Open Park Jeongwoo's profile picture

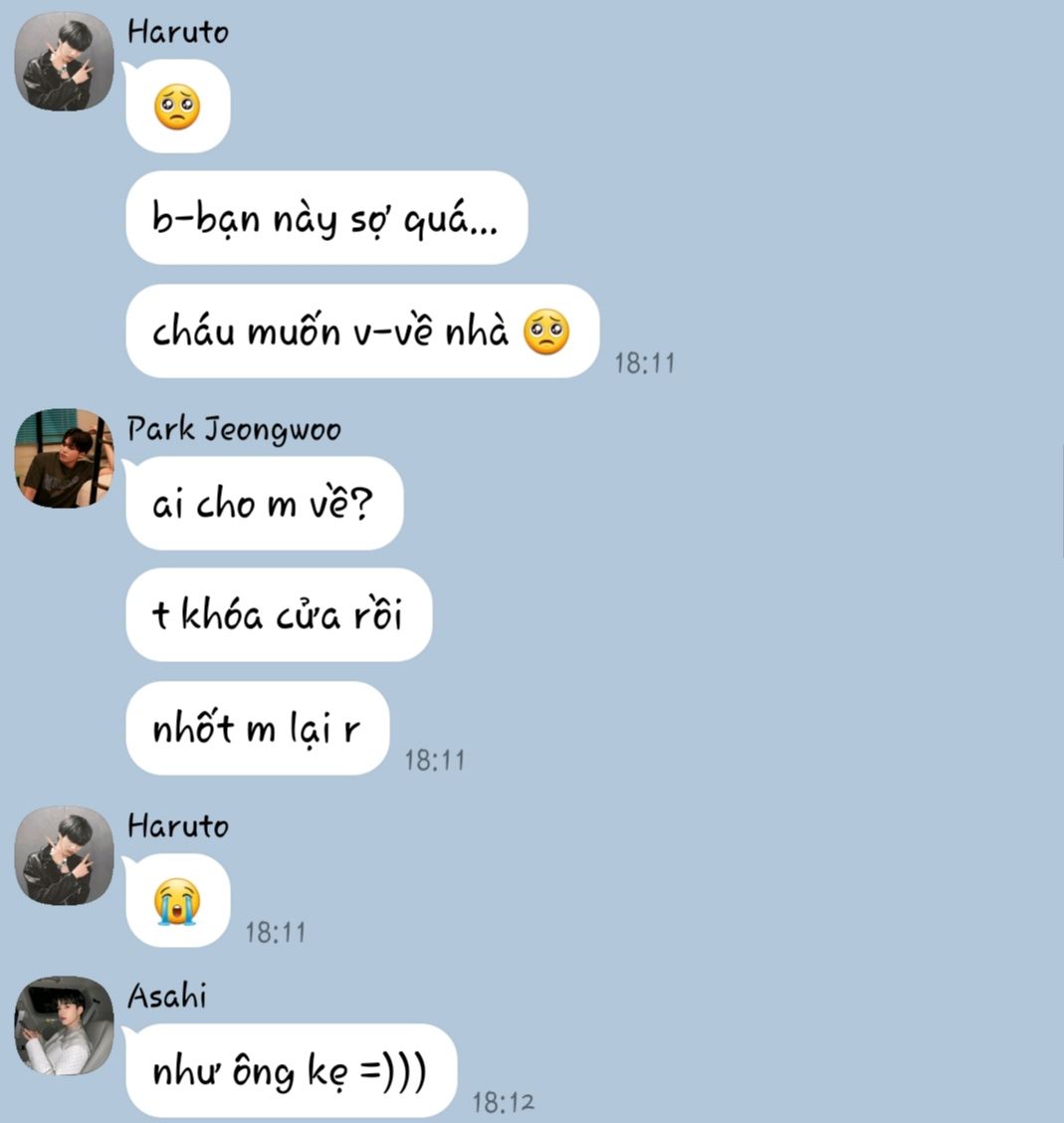tap(64, 458)
